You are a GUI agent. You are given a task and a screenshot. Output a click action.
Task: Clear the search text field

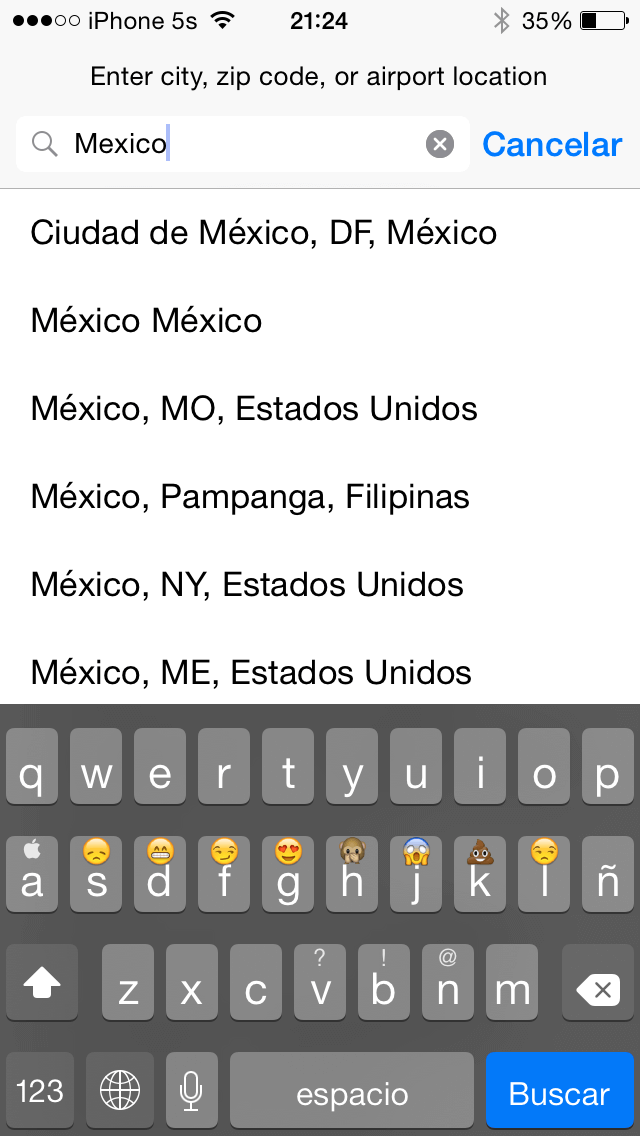coord(440,145)
